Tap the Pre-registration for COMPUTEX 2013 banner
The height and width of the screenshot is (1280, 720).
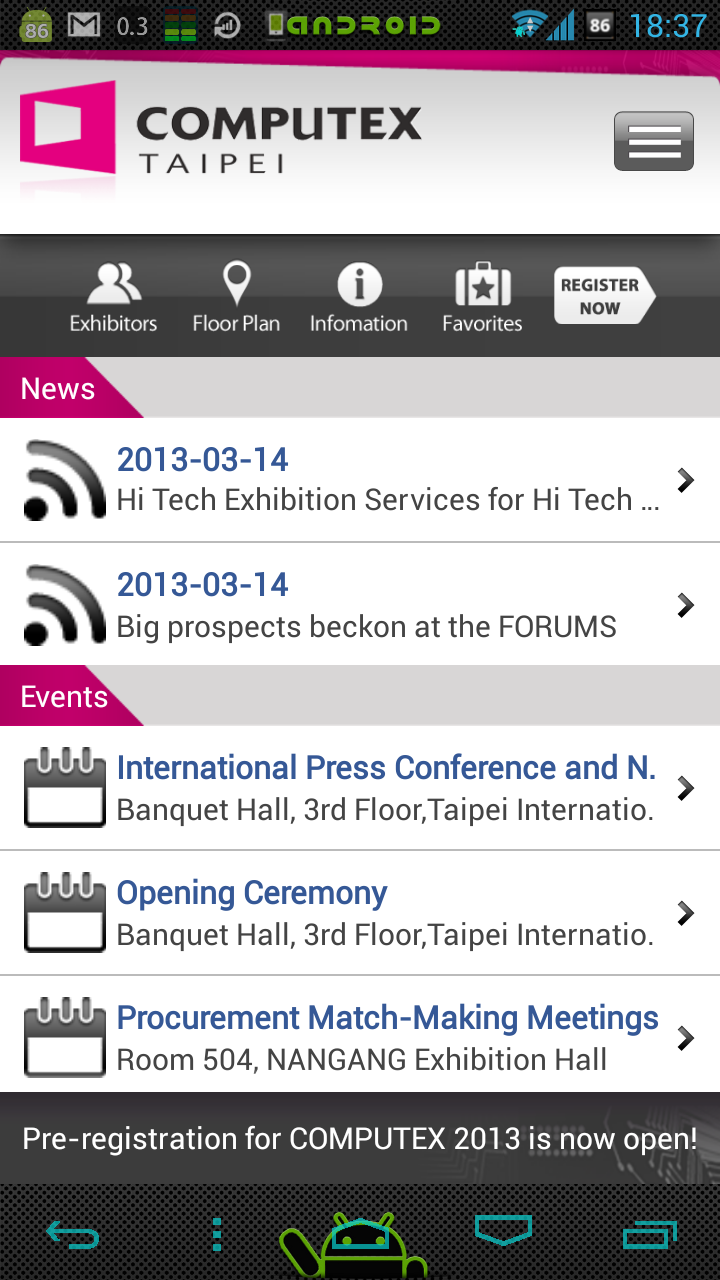click(360, 1138)
